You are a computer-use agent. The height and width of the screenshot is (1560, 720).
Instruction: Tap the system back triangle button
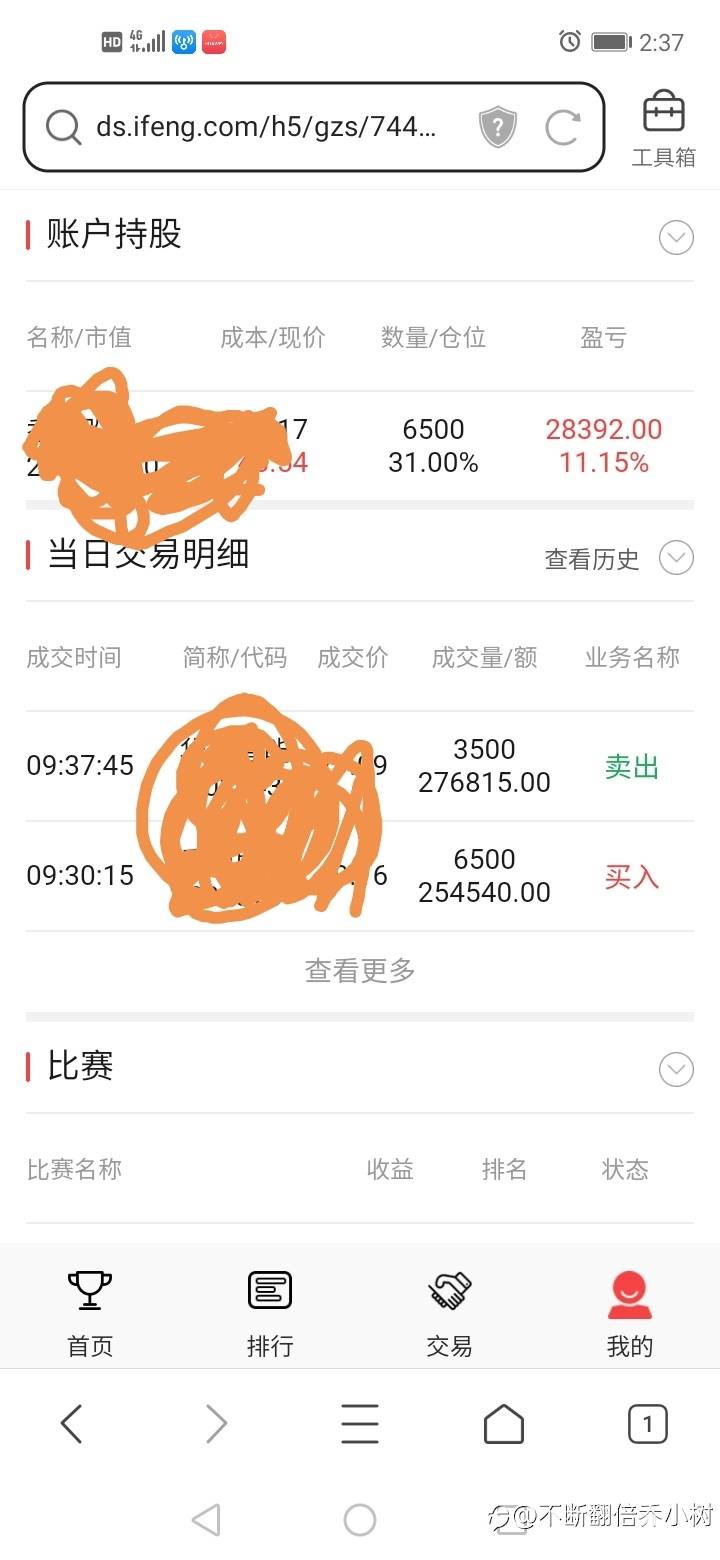tap(206, 1520)
